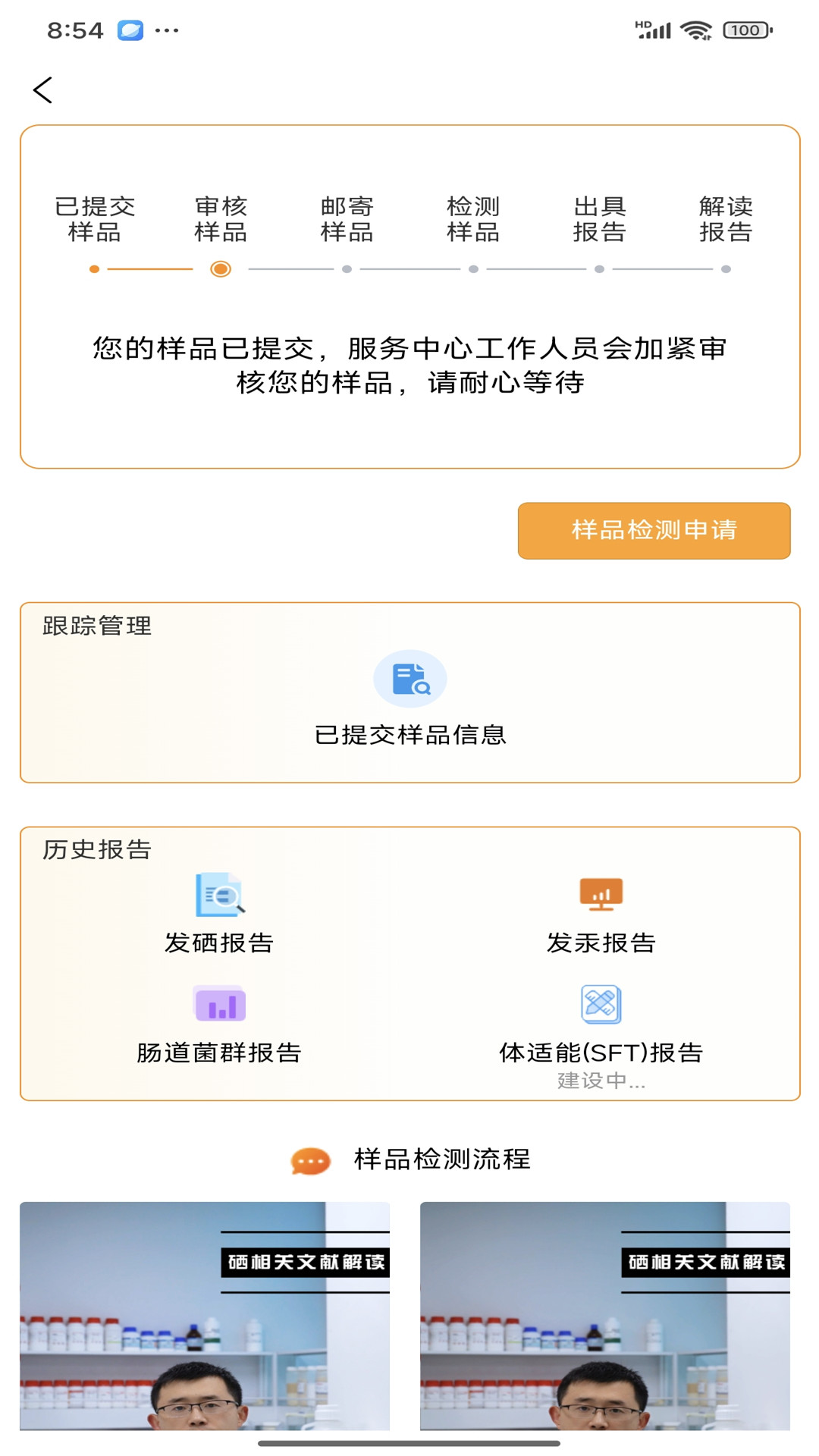Go back using the top-left arrow

(x=43, y=90)
